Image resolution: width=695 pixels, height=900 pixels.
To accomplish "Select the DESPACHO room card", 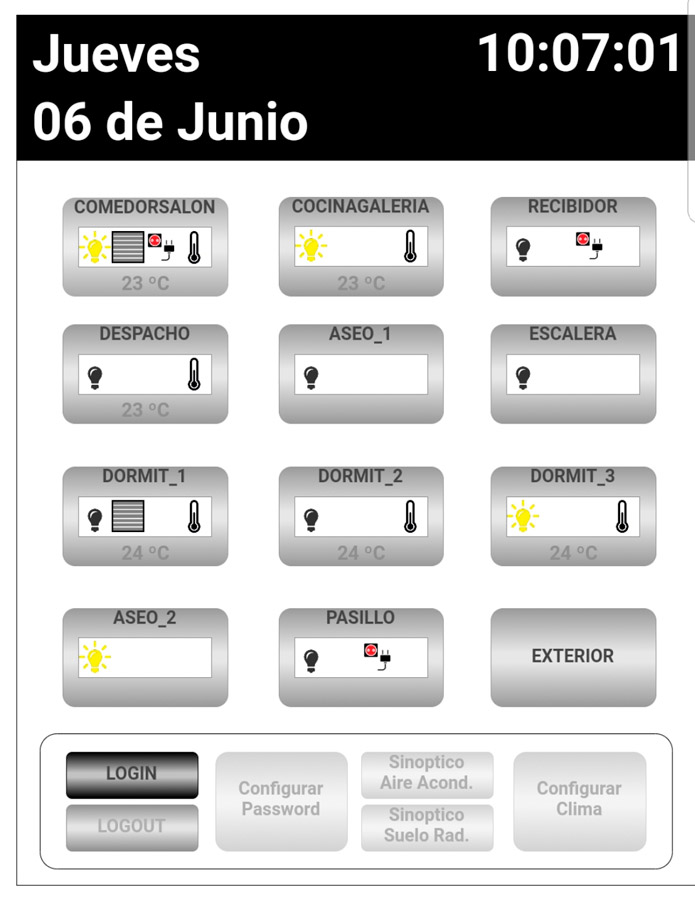I will click(x=144, y=335).
